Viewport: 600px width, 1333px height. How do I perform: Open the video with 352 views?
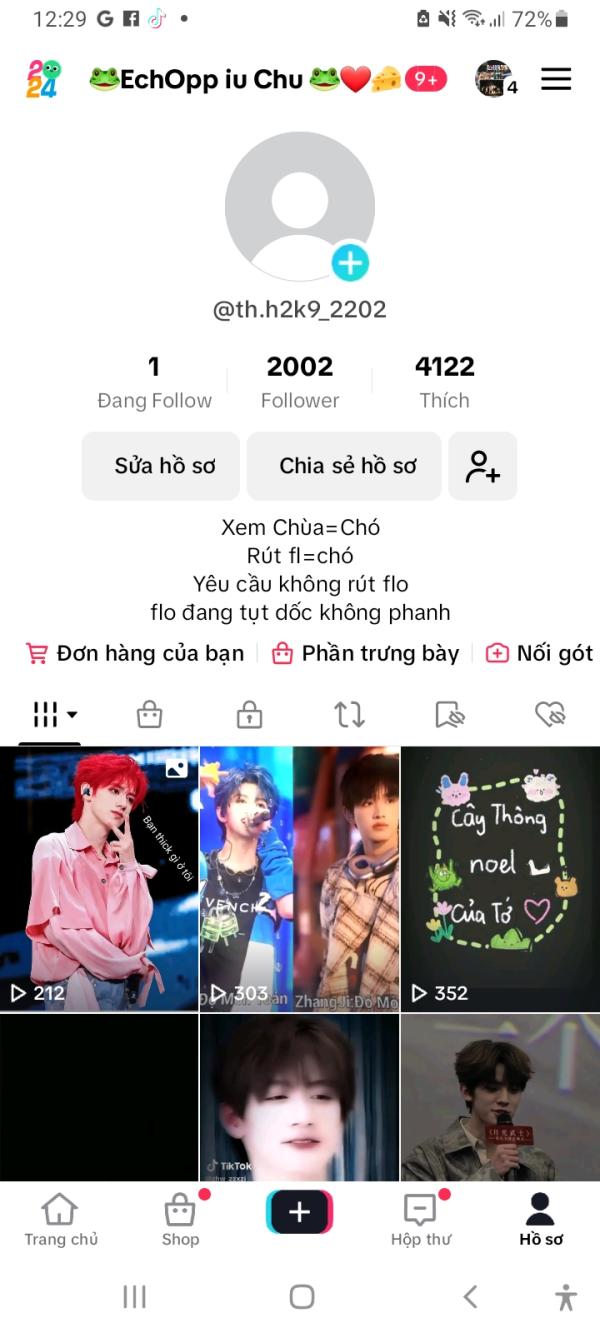pos(500,880)
